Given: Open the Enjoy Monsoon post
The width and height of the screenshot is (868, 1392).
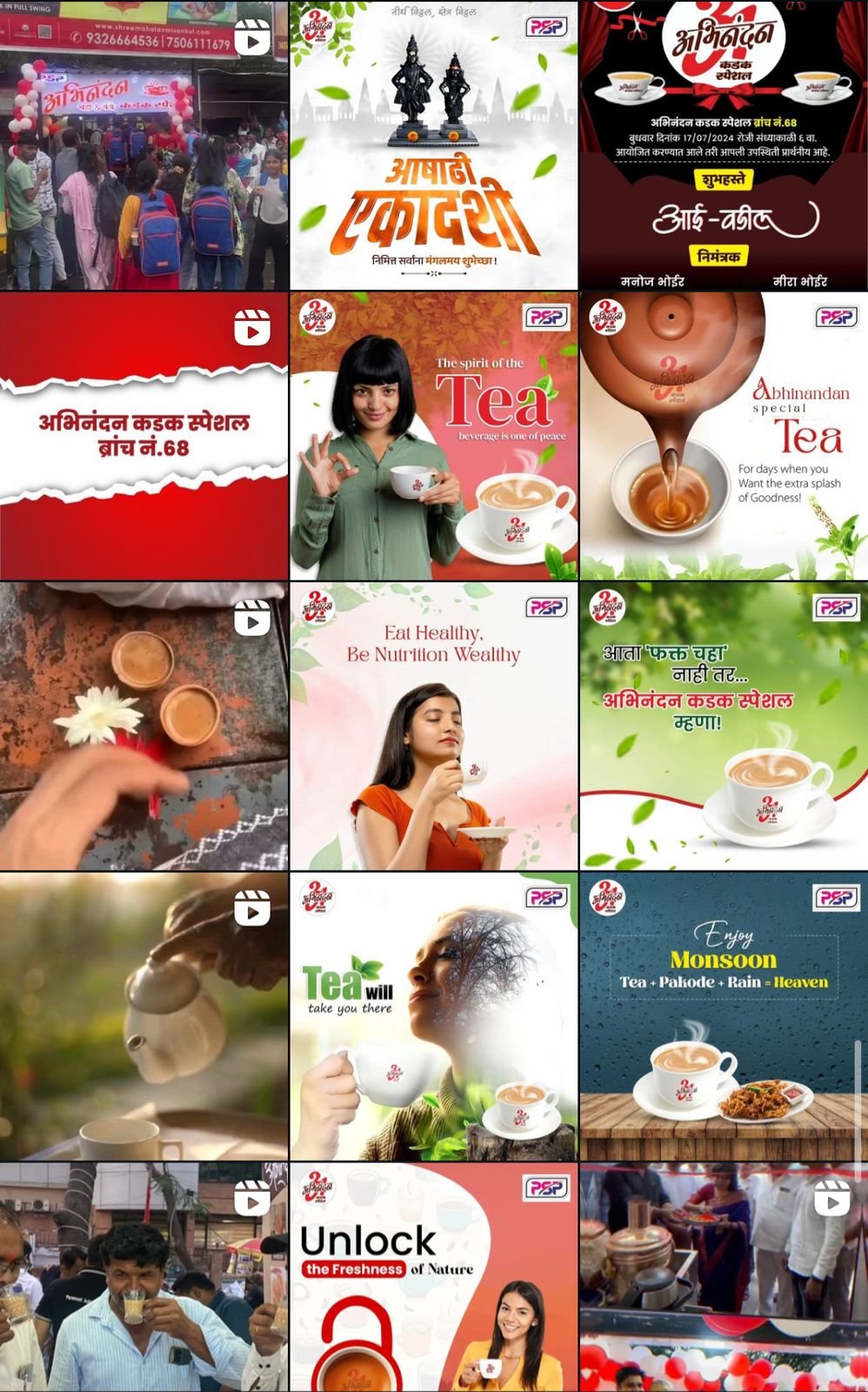Looking at the screenshot, I should pyautogui.click(x=724, y=1016).
